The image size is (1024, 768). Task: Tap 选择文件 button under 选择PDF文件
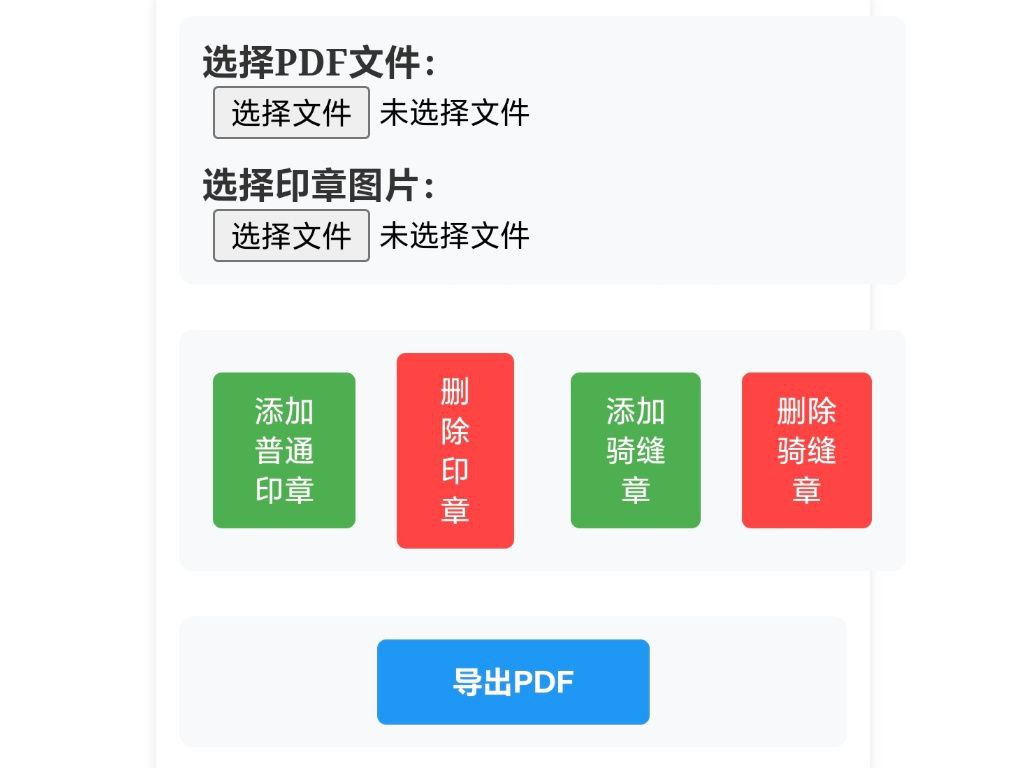(x=291, y=112)
